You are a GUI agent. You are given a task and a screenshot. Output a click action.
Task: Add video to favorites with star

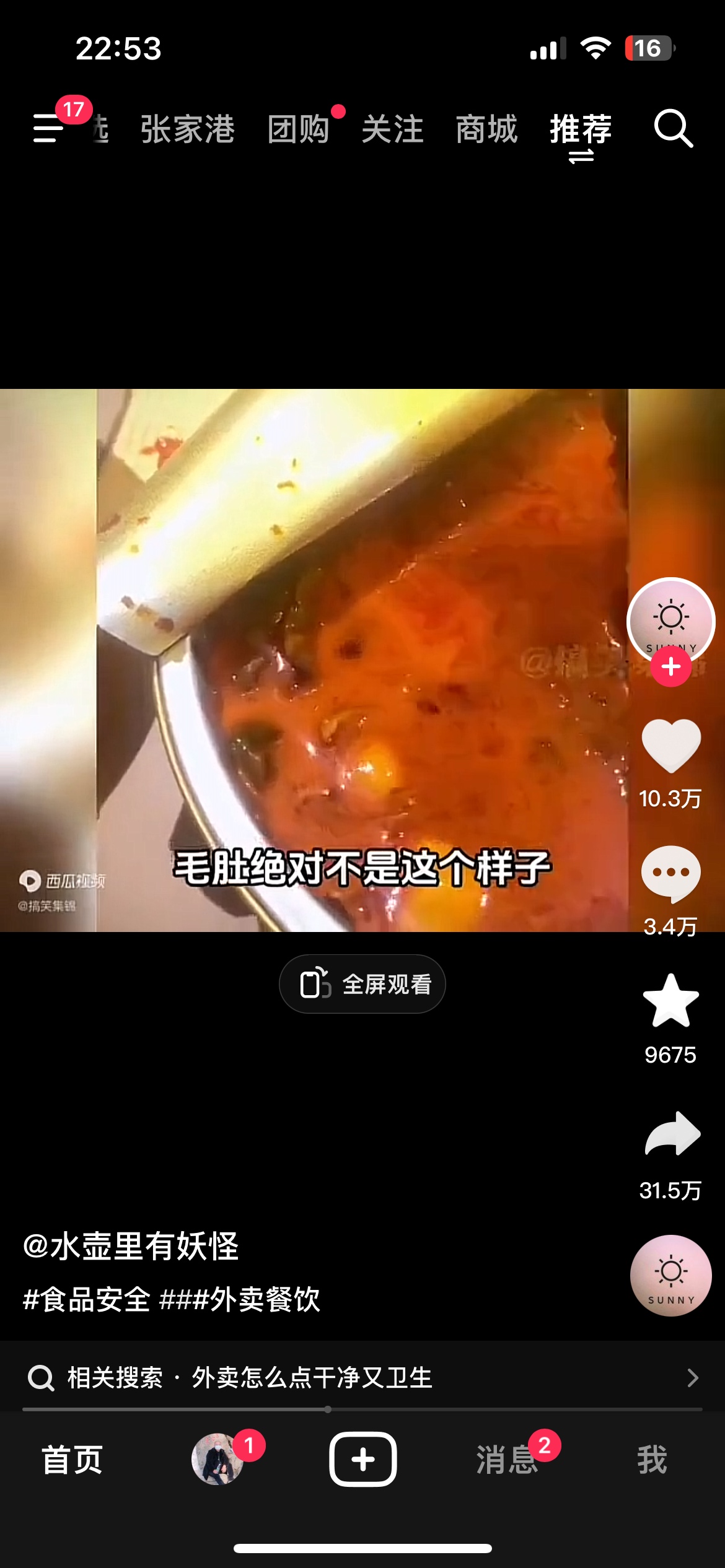pos(670,1000)
